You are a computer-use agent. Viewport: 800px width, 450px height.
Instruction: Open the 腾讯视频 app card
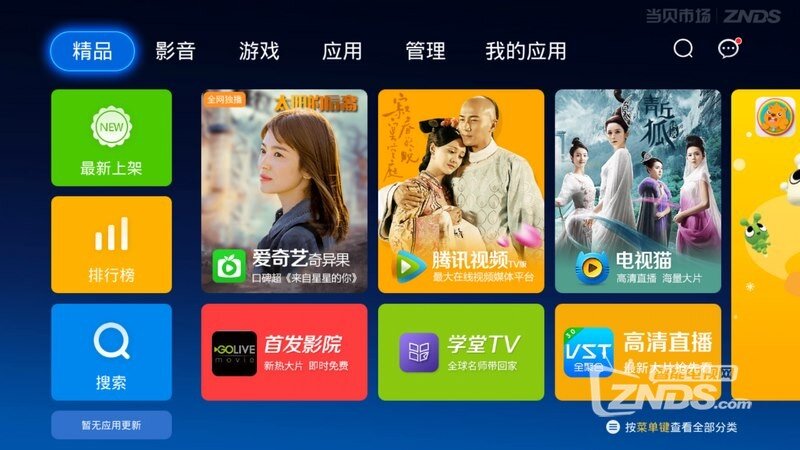461,191
